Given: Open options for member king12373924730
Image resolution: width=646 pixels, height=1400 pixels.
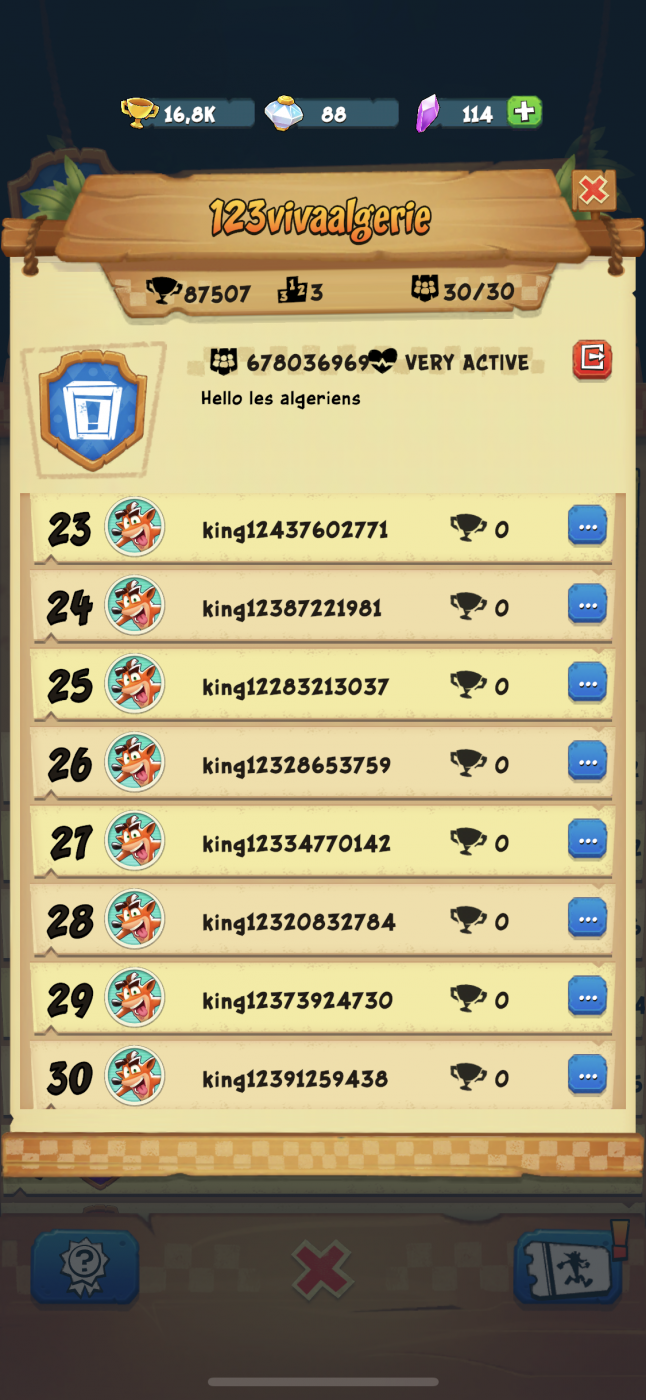Looking at the screenshot, I should coord(587,997).
